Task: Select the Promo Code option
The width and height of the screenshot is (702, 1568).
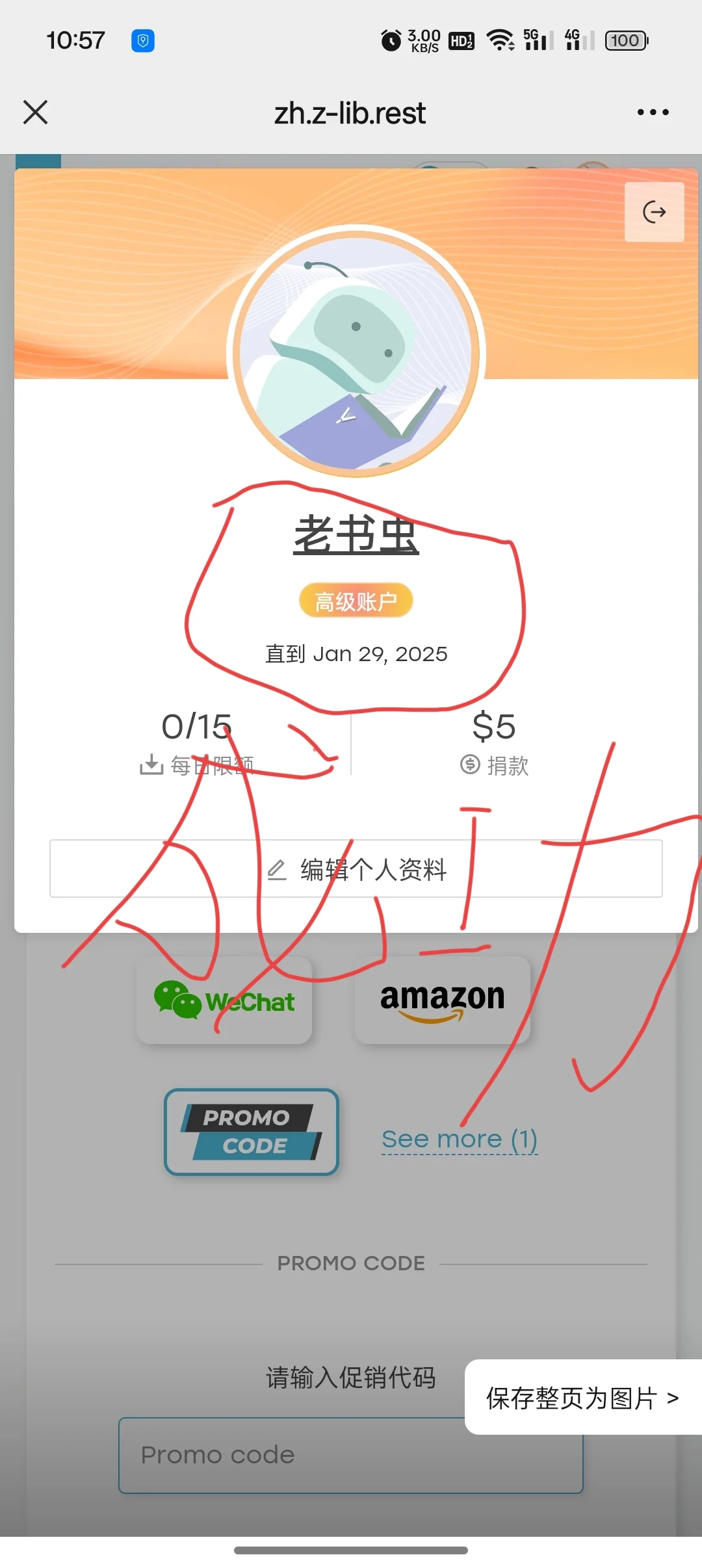Action: pyautogui.click(x=252, y=1132)
